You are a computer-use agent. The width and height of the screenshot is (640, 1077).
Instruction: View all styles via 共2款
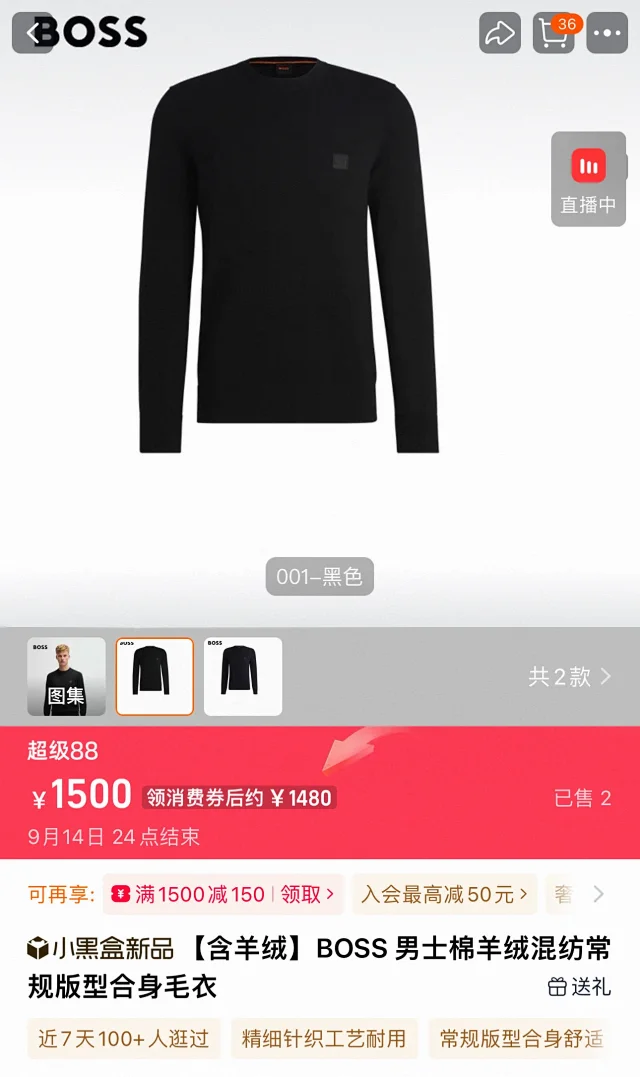tap(569, 677)
